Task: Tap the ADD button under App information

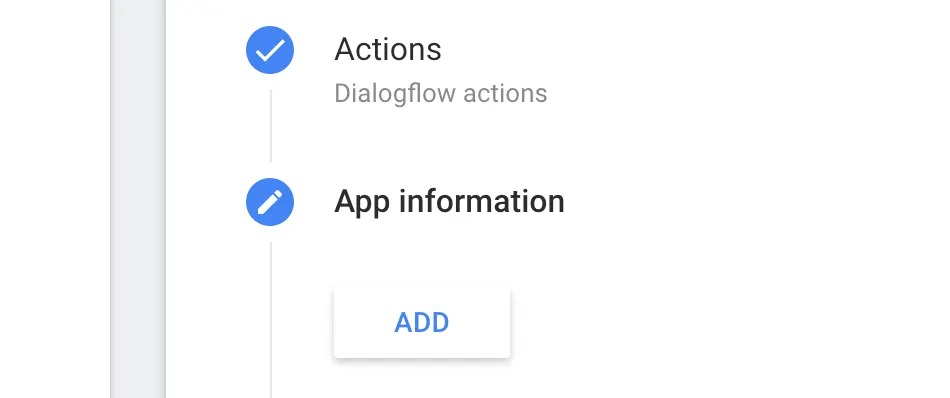Action: coord(422,322)
